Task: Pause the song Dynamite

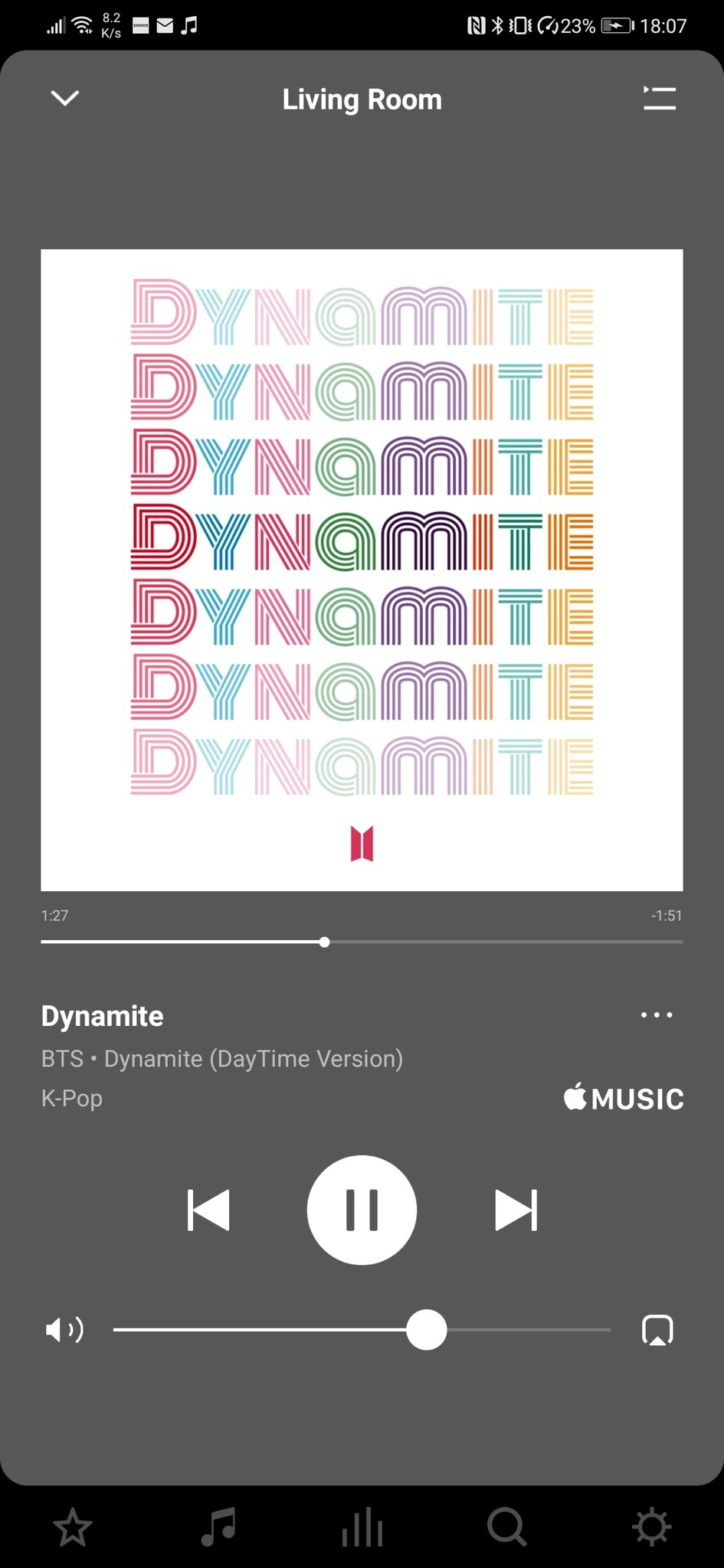Action: tap(362, 1210)
